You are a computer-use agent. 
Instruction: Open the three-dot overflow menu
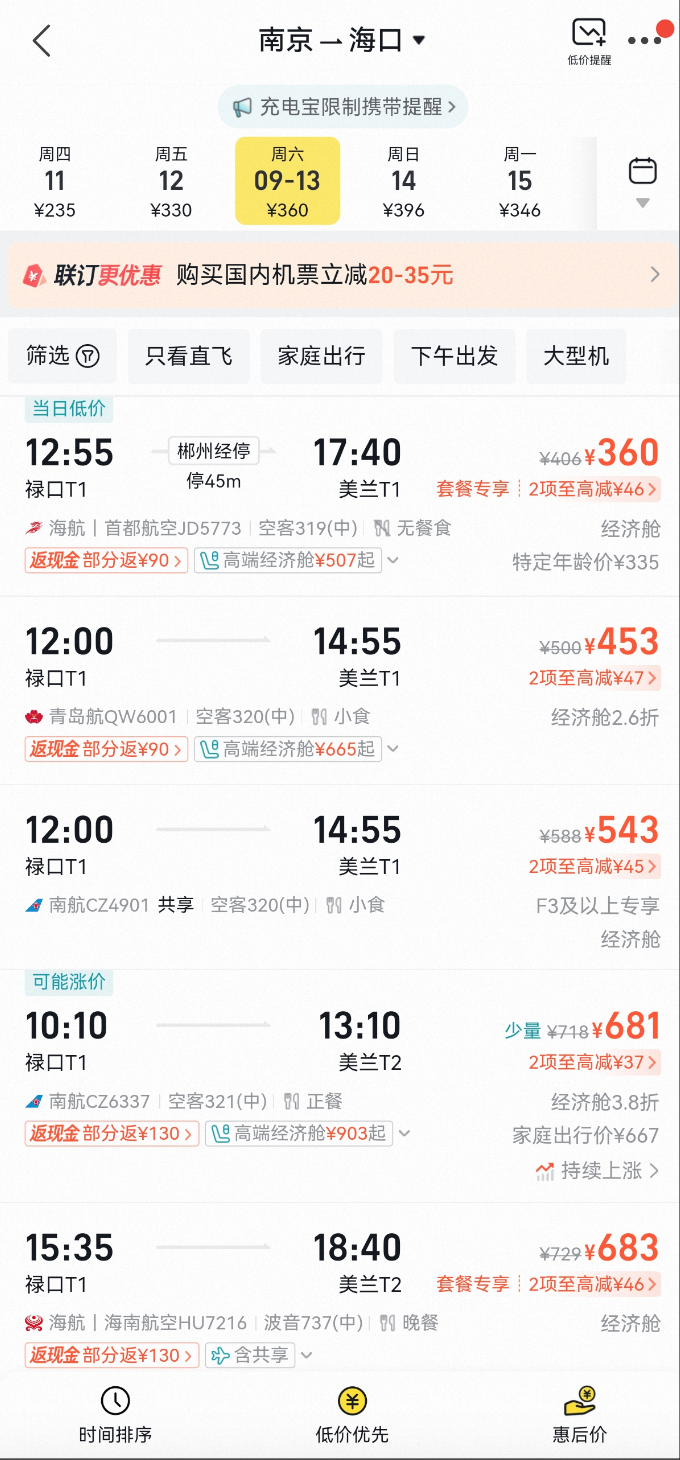click(644, 41)
